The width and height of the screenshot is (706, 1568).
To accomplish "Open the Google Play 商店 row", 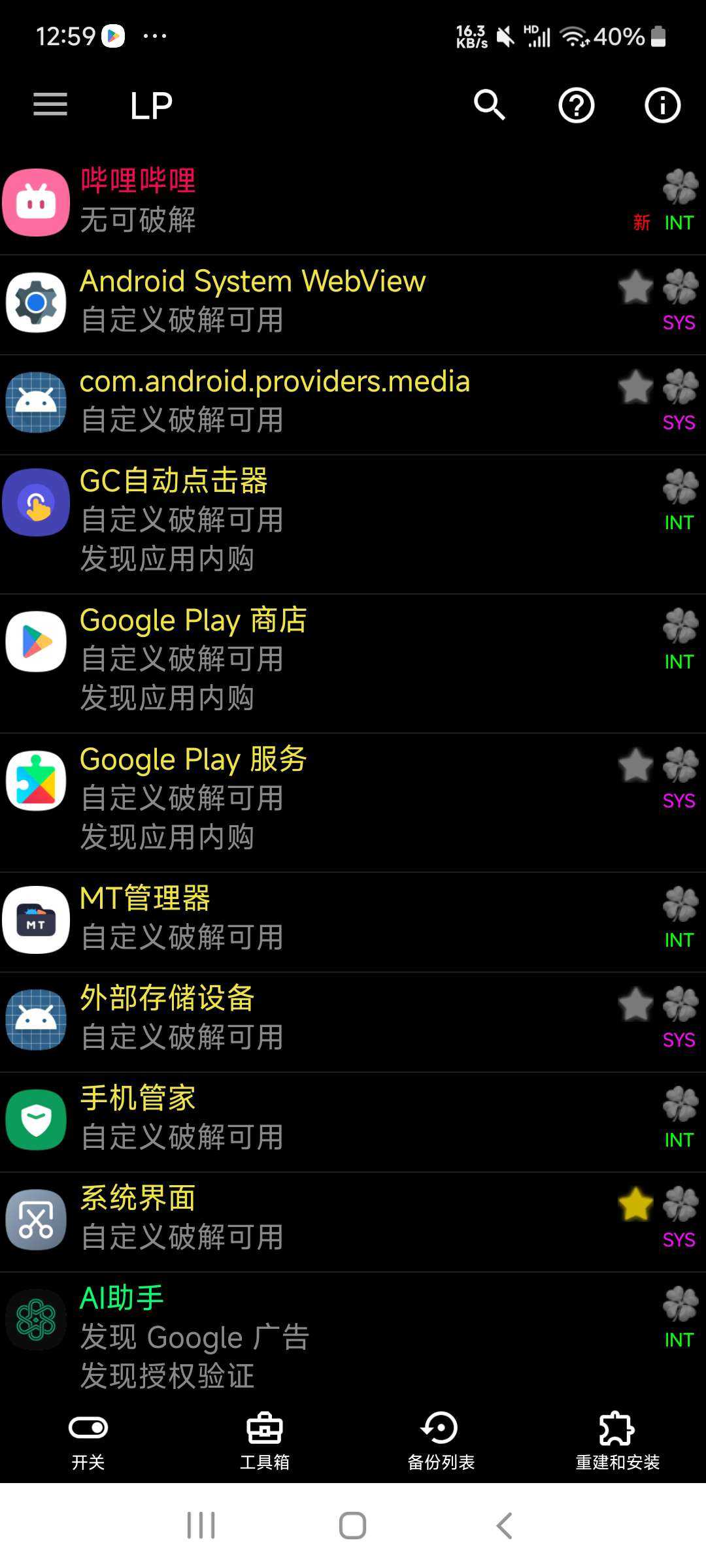I will tap(353, 663).
